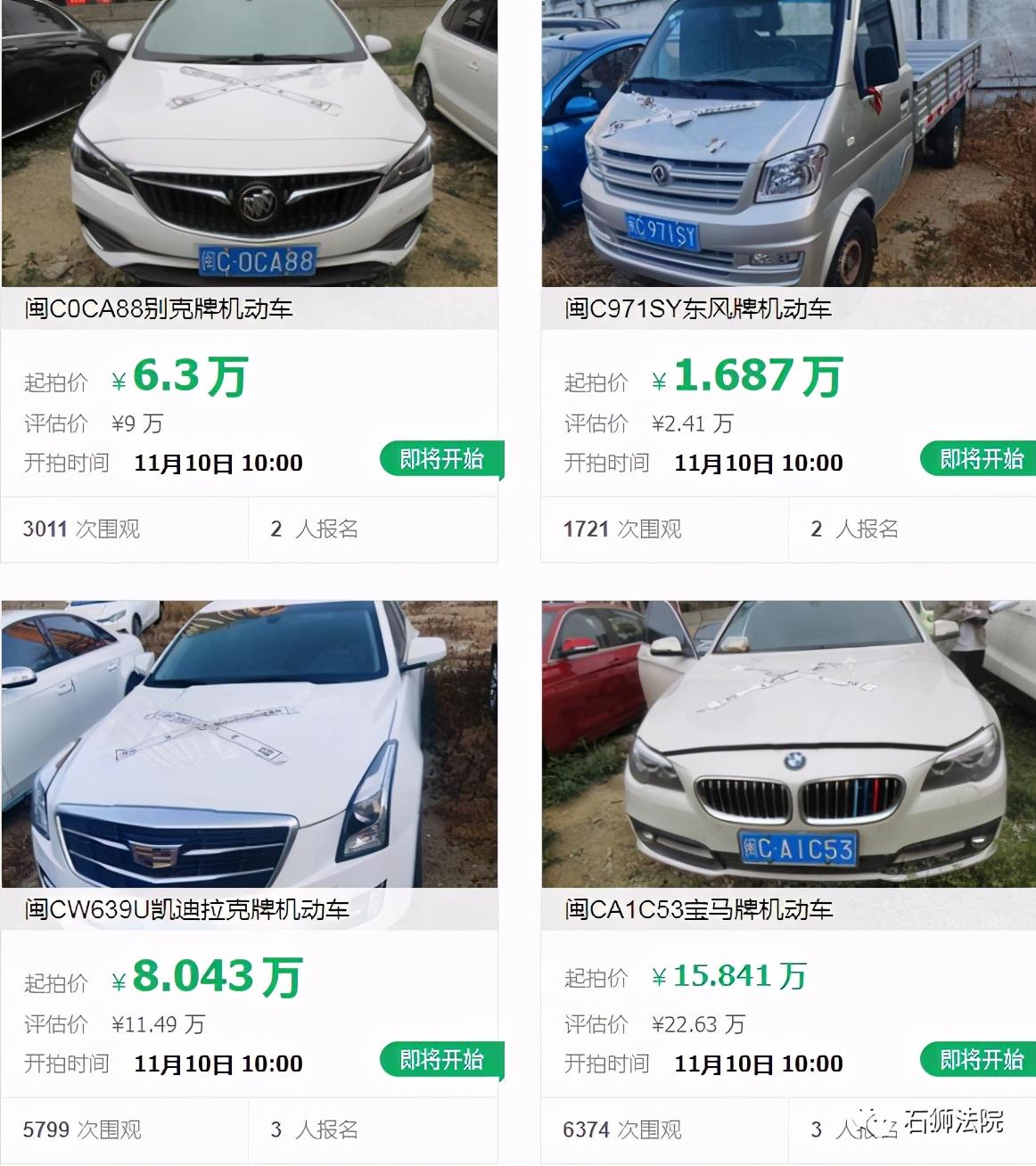View the 闽CA1C53 BMW auction card
1036x1166 pixels.
point(698,910)
